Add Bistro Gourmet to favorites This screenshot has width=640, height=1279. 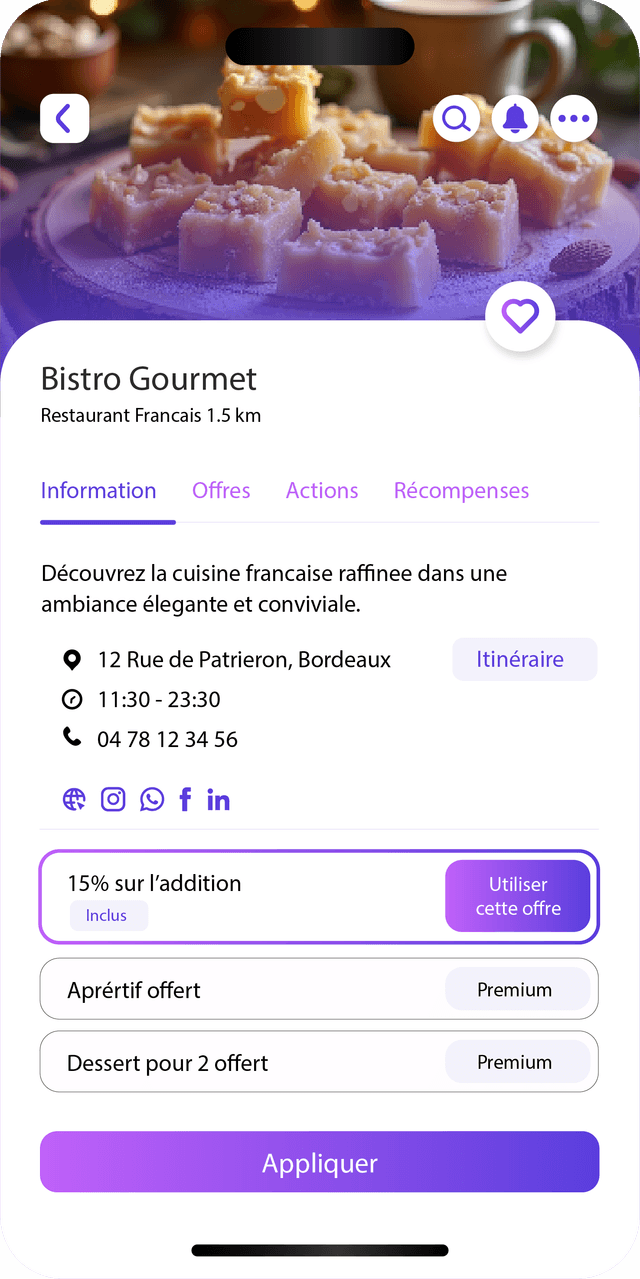tap(520, 316)
